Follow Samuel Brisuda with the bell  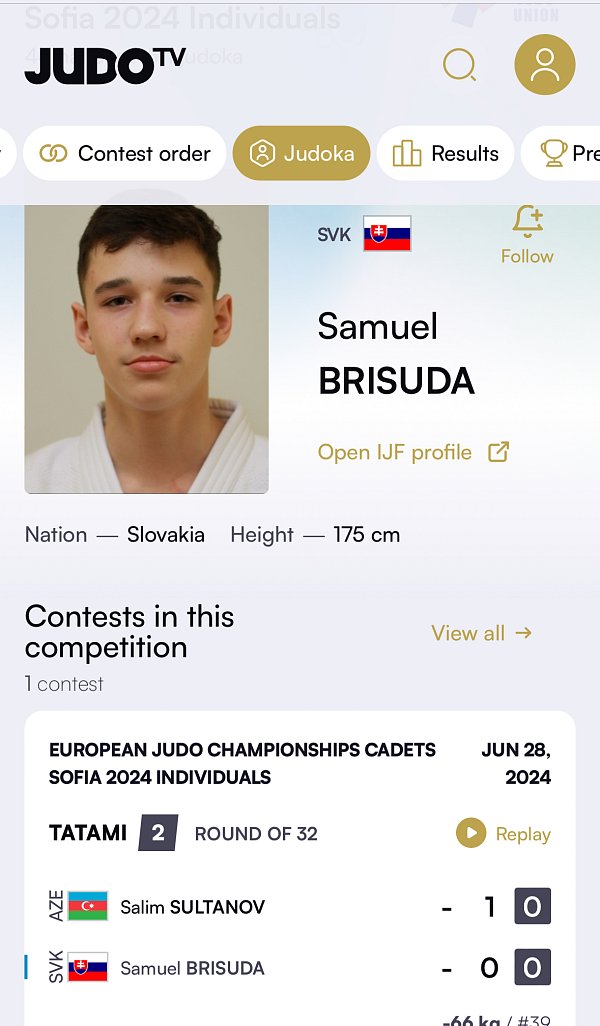pos(527,235)
